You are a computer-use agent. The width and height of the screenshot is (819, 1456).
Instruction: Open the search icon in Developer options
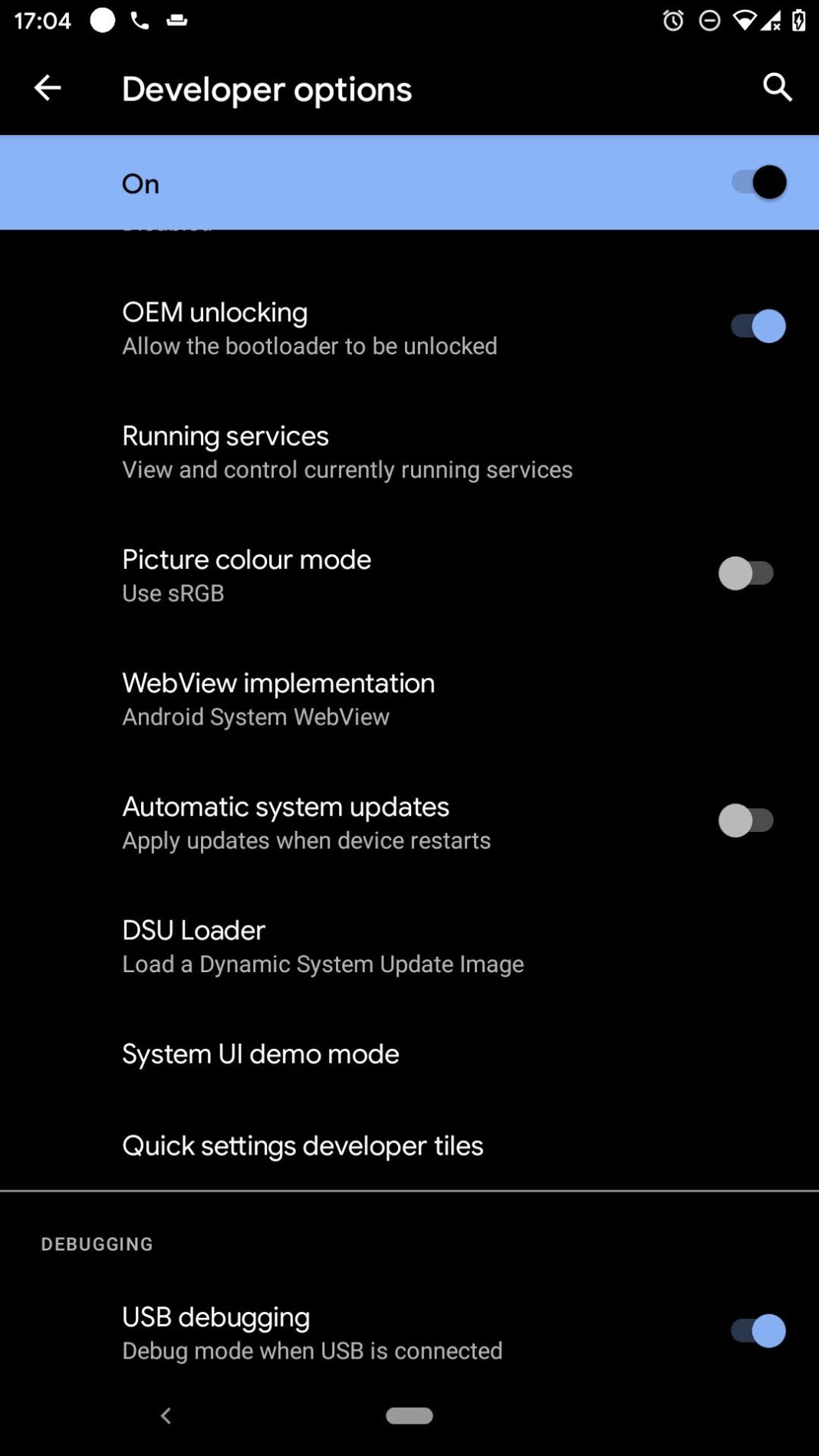pyautogui.click(x=777, y=87)
